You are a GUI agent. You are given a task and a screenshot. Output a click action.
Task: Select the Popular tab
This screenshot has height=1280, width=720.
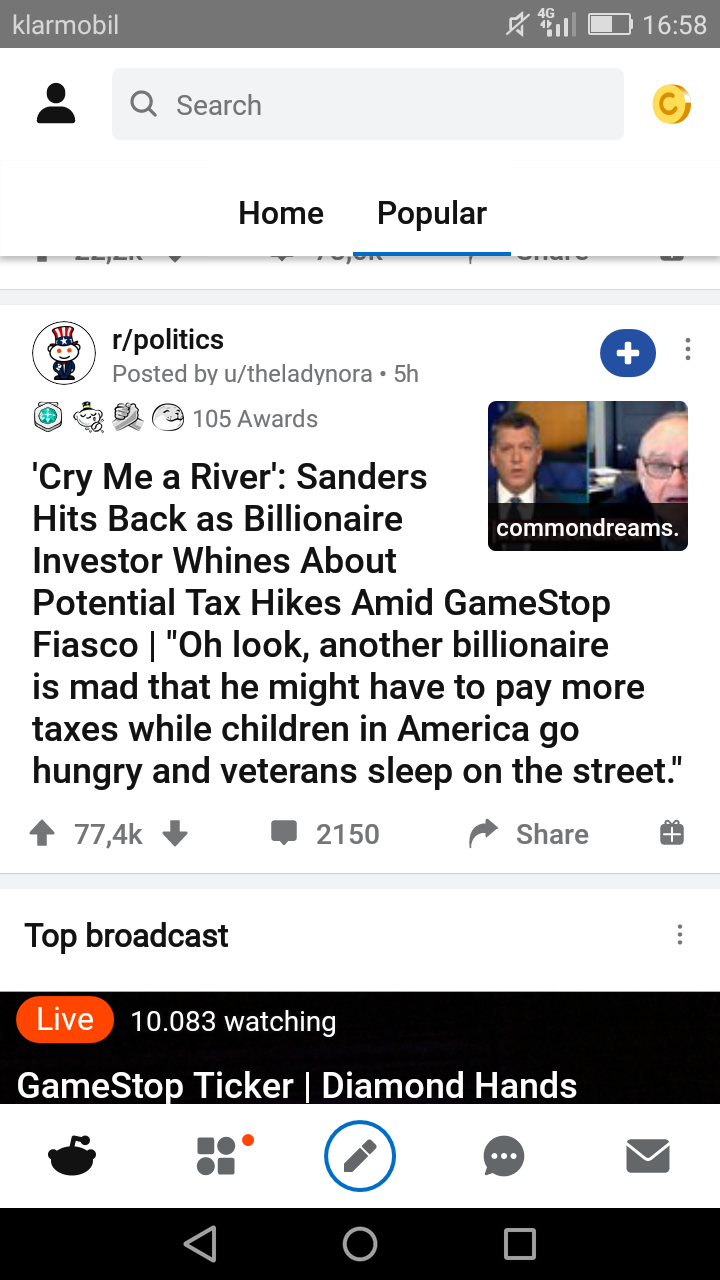click(x=431, y=213)
